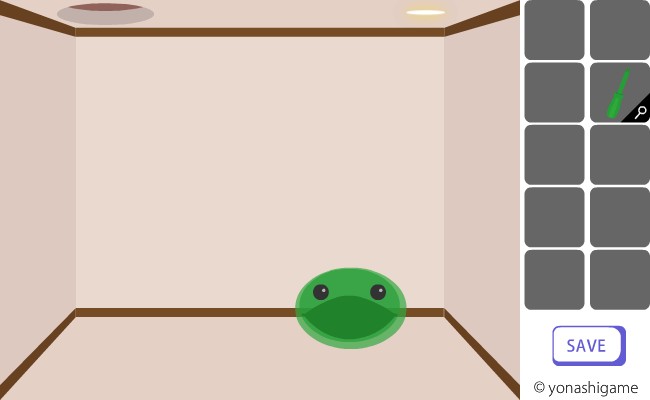The image size is (650, 400).
Task: Tap the green frog in the room
Action: (x=350, y=308)
